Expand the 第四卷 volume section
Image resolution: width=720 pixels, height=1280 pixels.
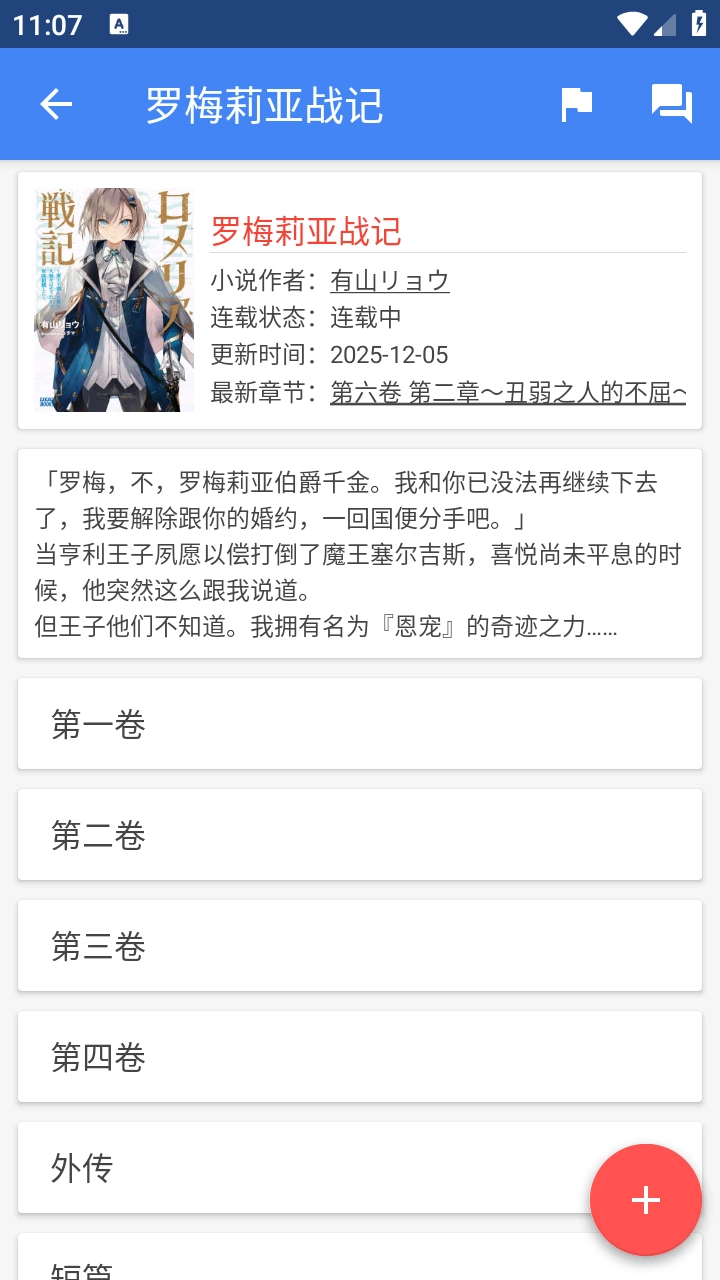[360, 1056]
